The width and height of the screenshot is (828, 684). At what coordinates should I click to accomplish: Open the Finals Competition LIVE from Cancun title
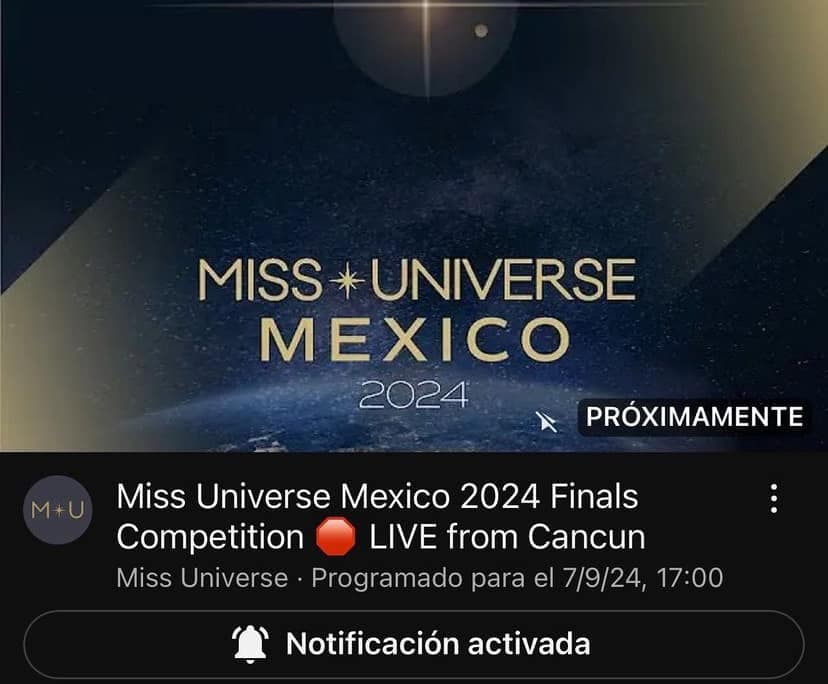point(380,517)
